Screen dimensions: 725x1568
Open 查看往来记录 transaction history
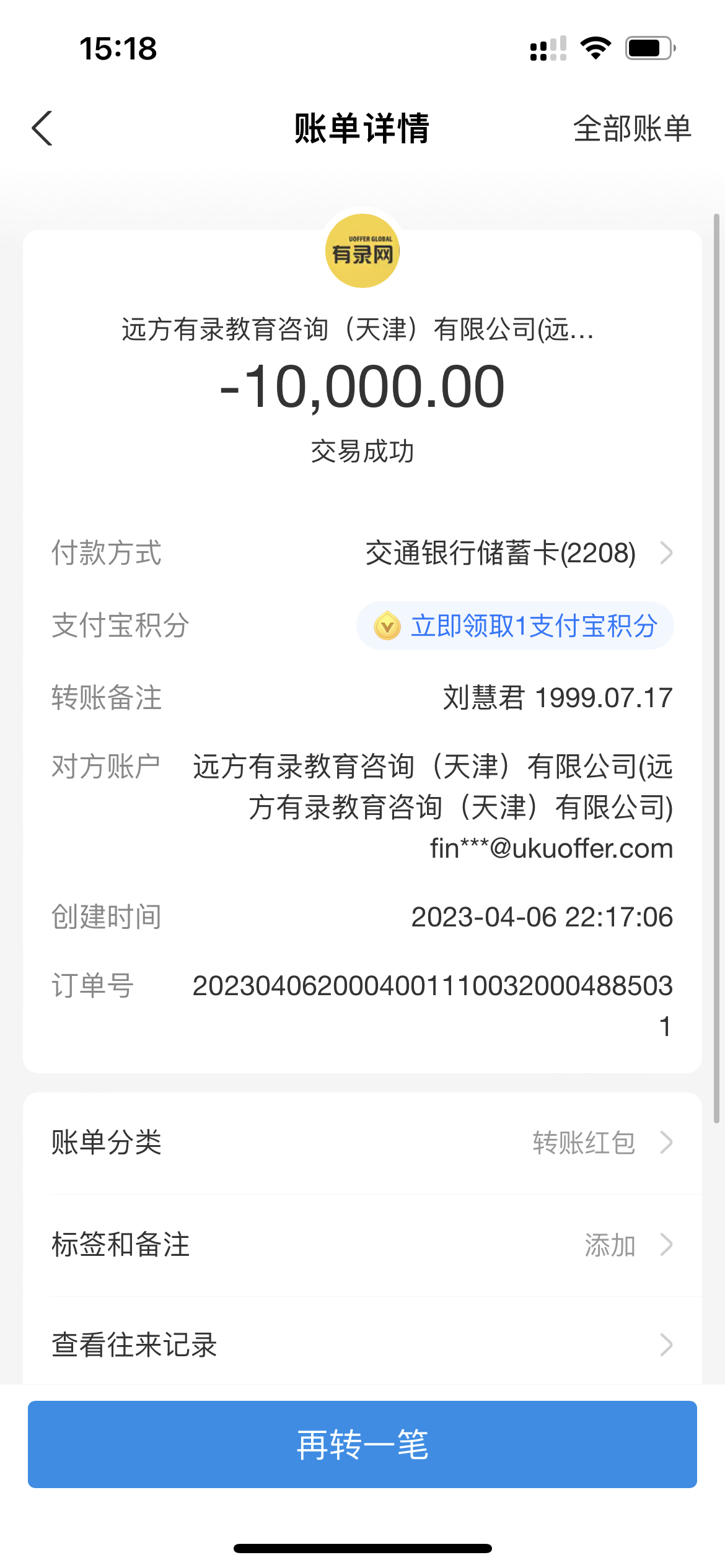coord(362,1345)
